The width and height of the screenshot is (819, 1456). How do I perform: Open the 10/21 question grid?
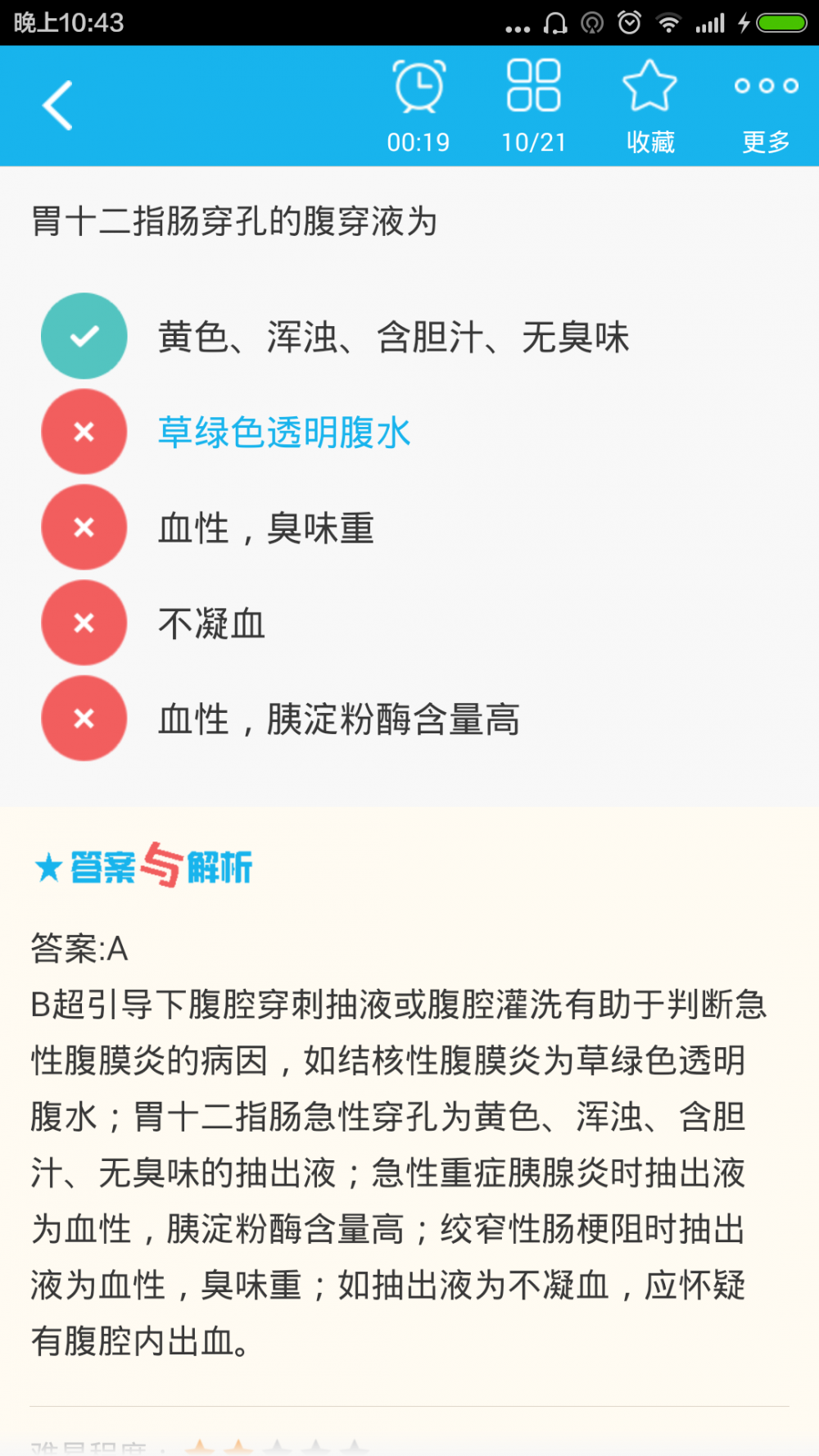coord(533,106)
